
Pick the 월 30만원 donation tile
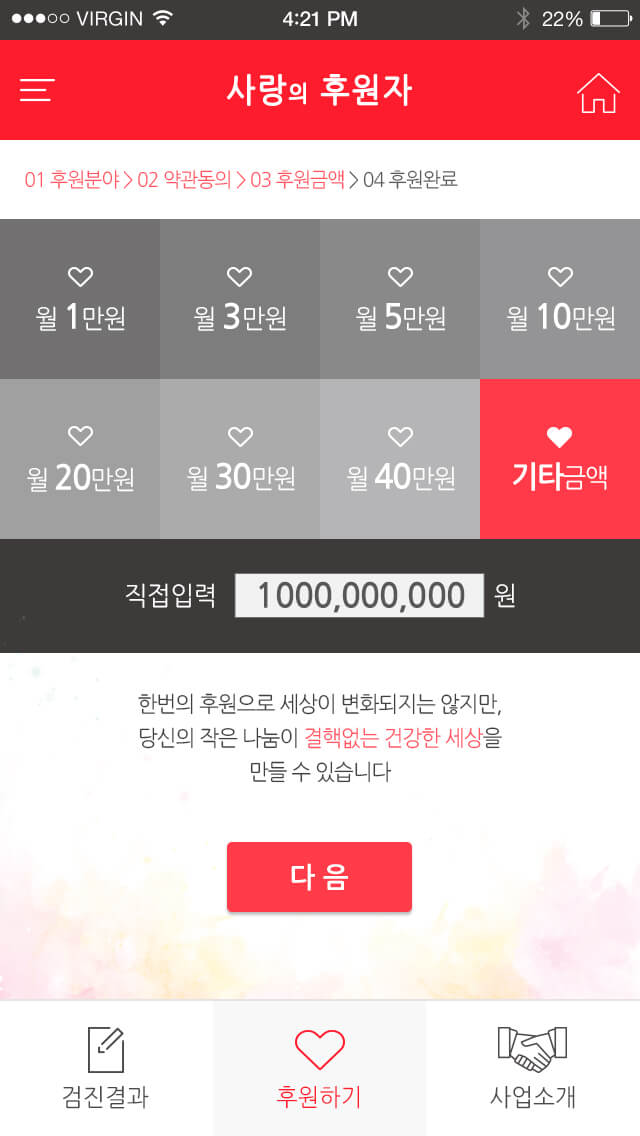(240, 460)
